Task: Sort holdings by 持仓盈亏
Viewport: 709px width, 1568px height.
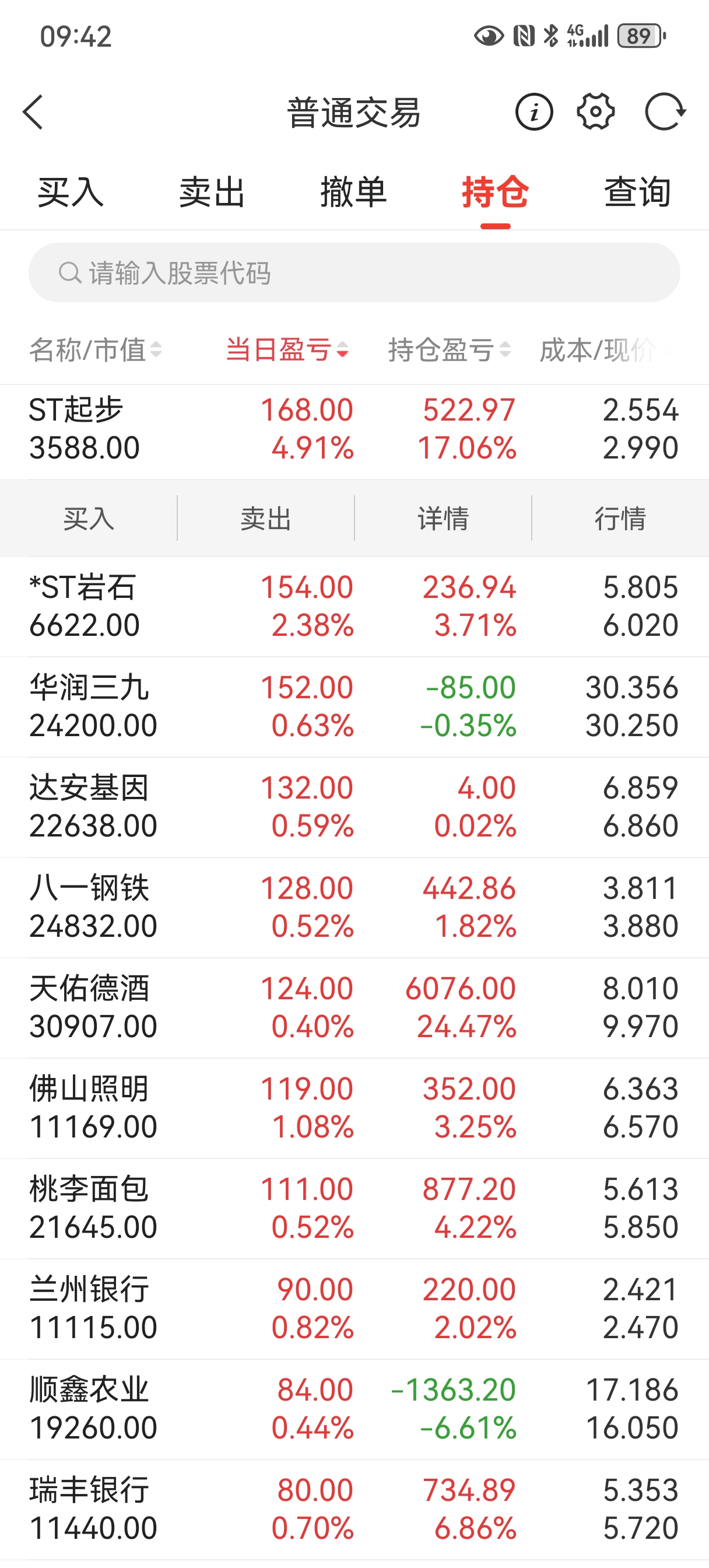Action: pyautogui.click(x=449, y=350)
